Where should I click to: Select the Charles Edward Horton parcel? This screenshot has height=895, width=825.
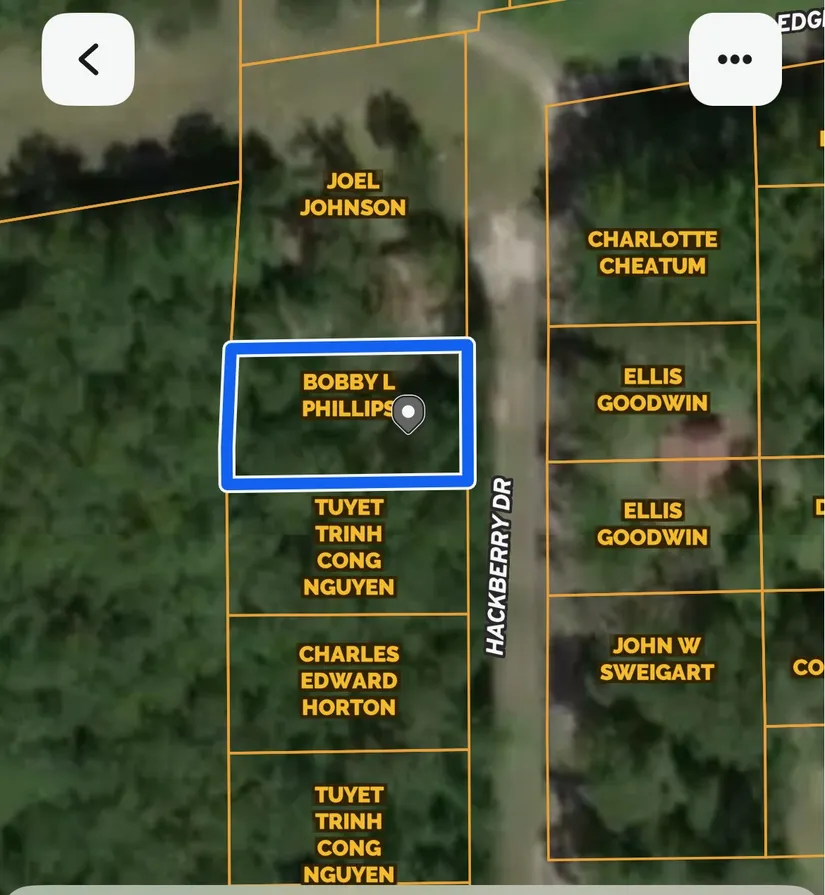coord(348,681)
